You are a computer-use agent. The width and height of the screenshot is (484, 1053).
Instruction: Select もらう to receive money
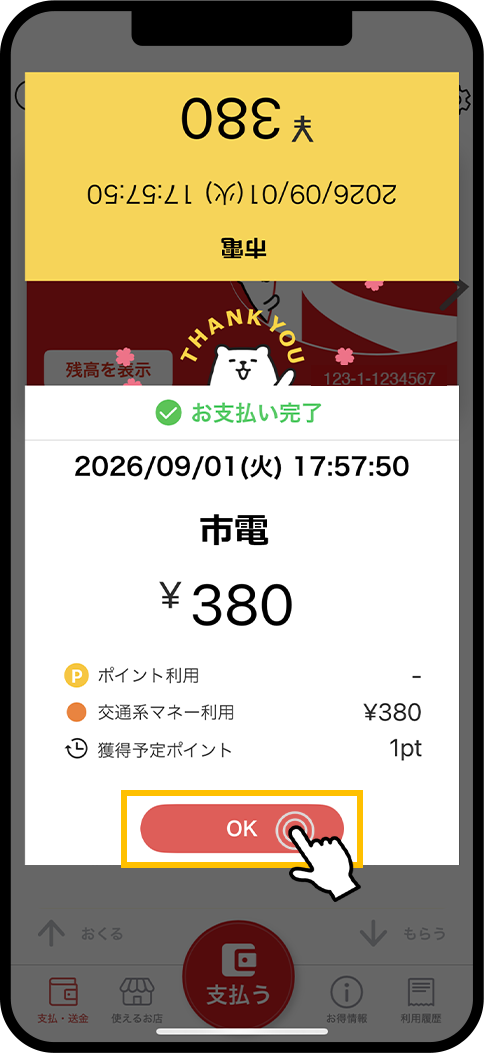(403, 933)
